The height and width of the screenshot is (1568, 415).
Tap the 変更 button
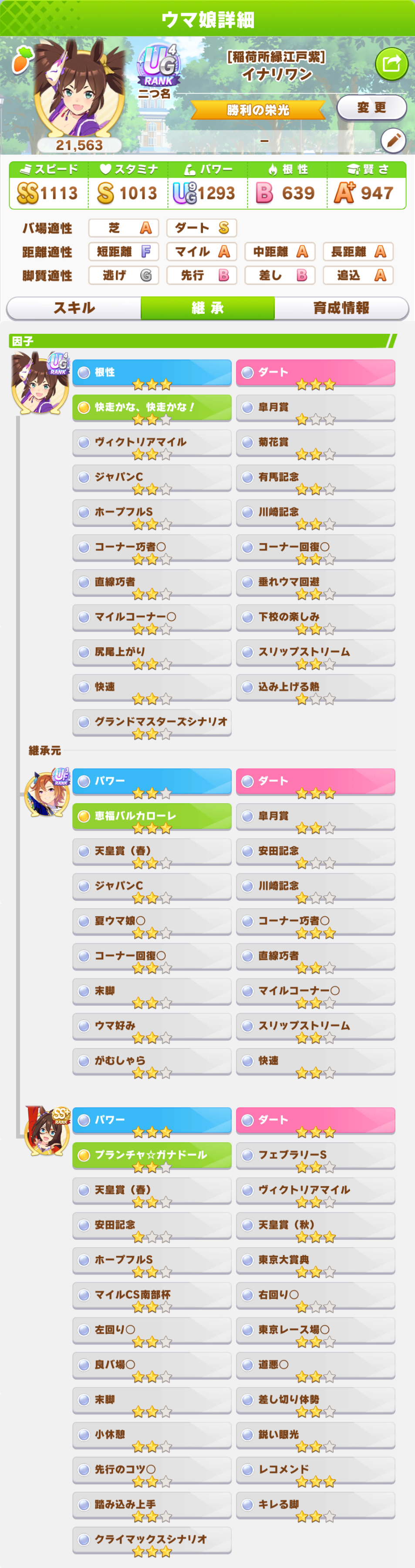coord(371,108)
